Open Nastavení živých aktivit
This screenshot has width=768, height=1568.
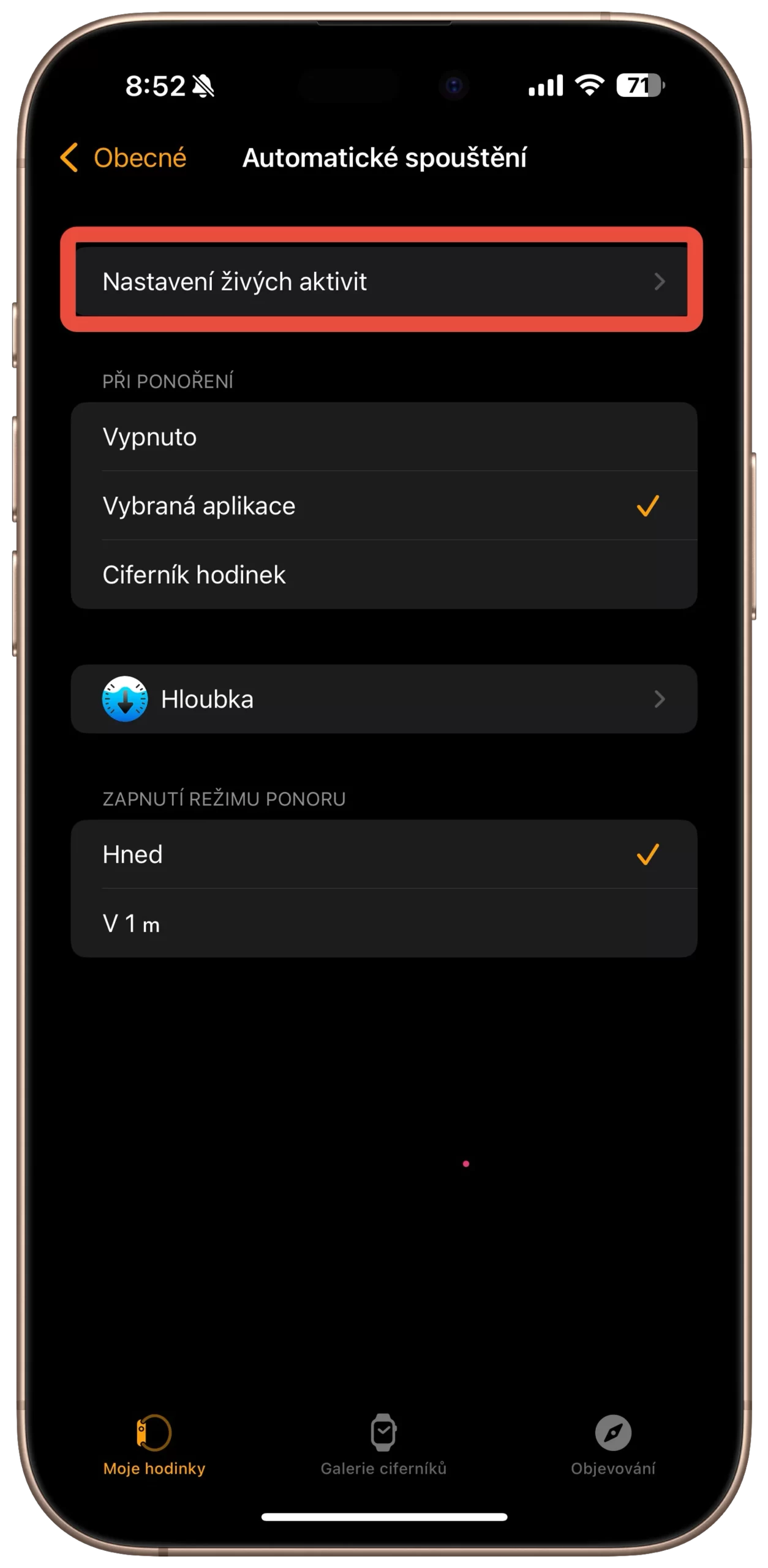[381, 282]
